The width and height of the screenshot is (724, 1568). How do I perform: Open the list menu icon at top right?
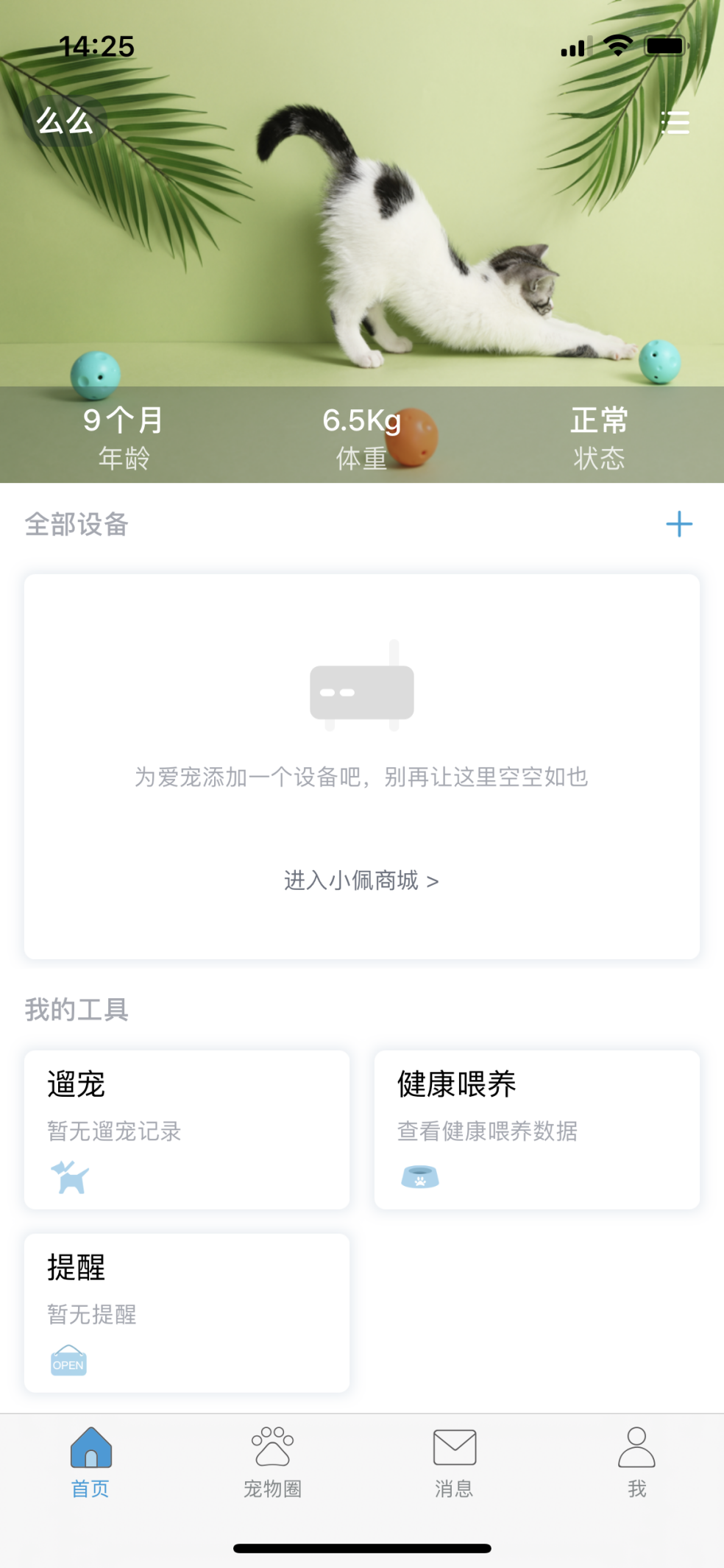(x=675, y=122)
